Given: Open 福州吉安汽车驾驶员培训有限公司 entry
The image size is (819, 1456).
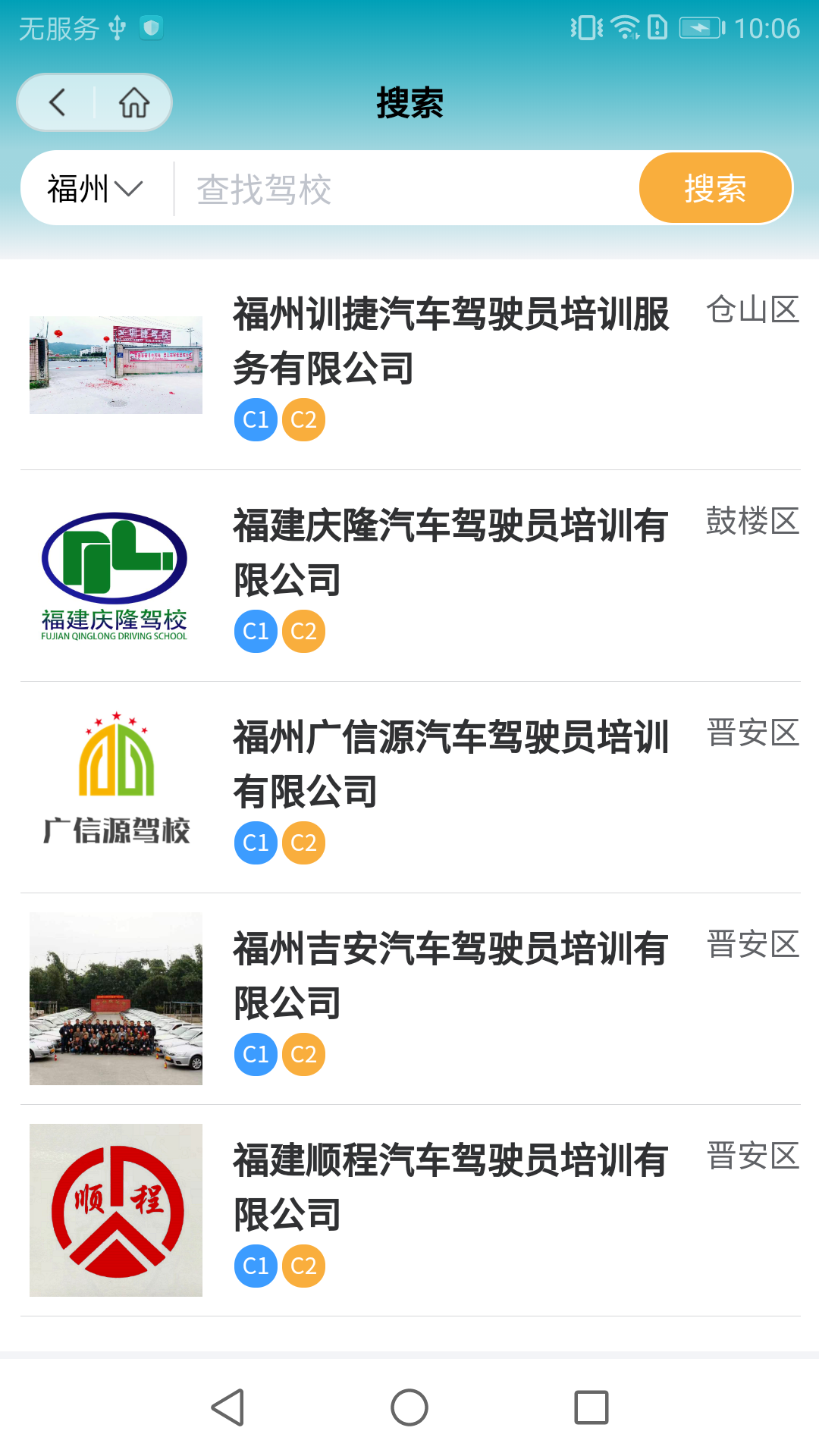Looking at the screenshot, I should coord(450,976).
